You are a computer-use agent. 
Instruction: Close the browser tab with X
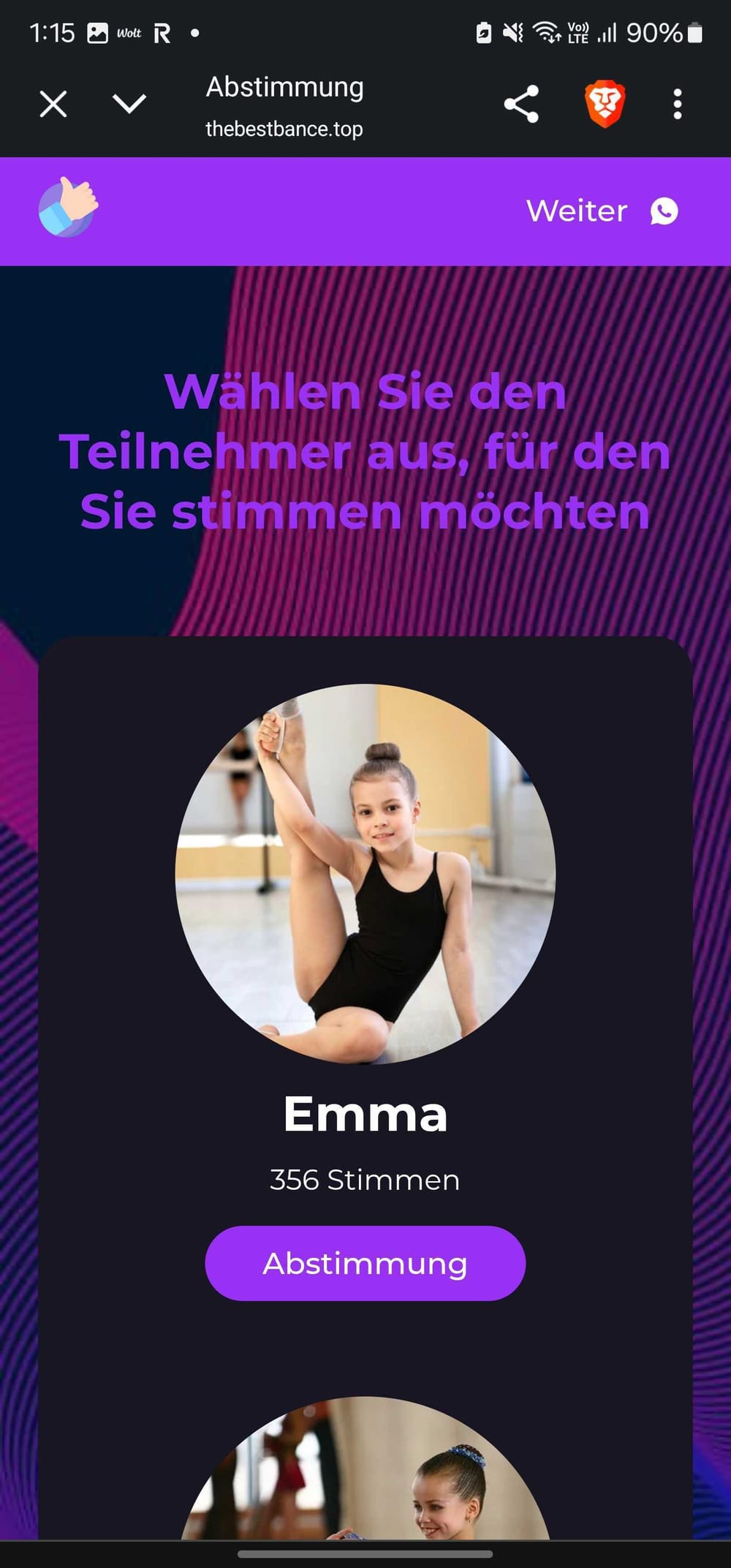coord(53,104)
